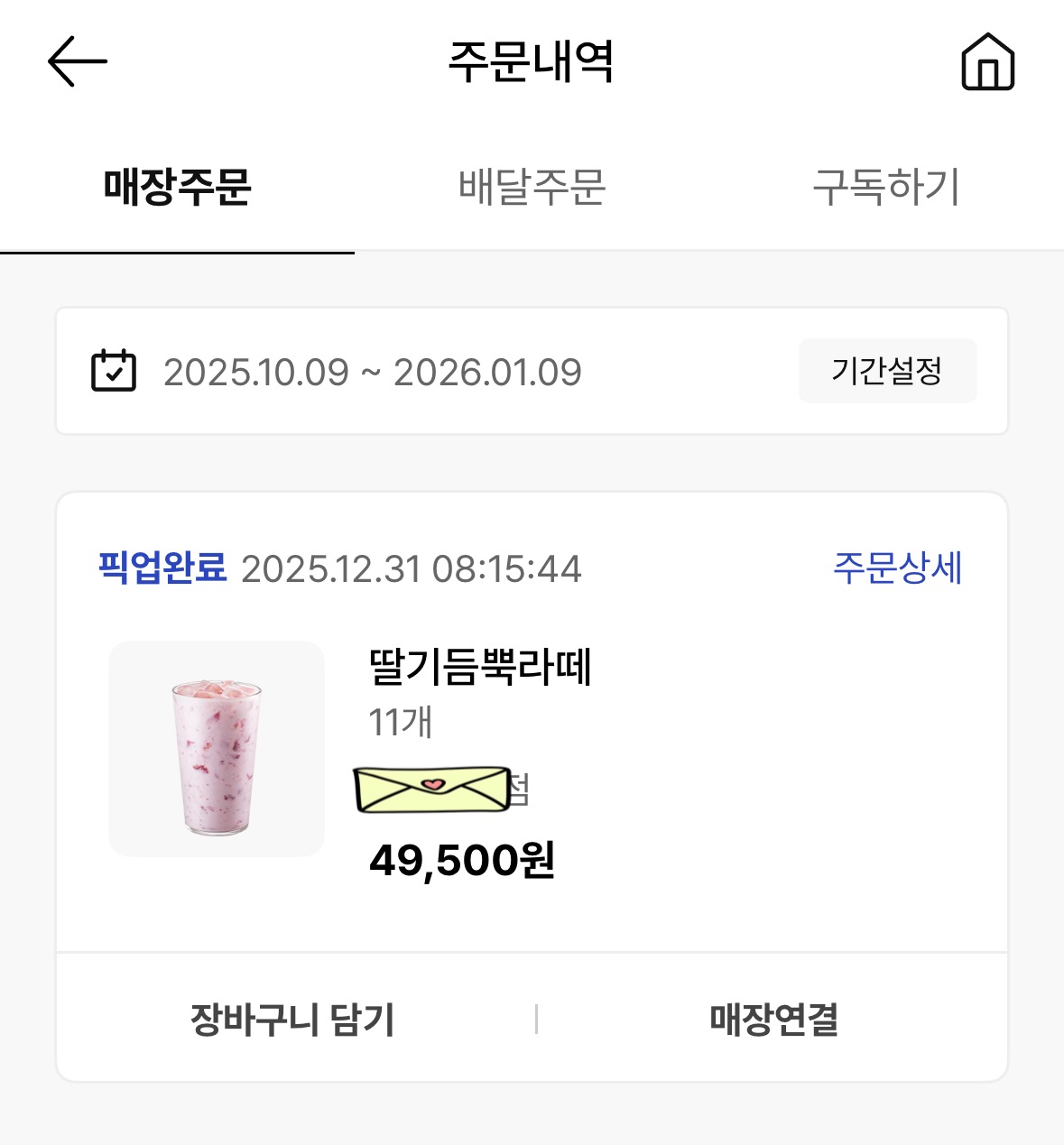1064x1145 pixels.
Task: Click the envelope sticker on the order
Action: [x=433, y=789]
